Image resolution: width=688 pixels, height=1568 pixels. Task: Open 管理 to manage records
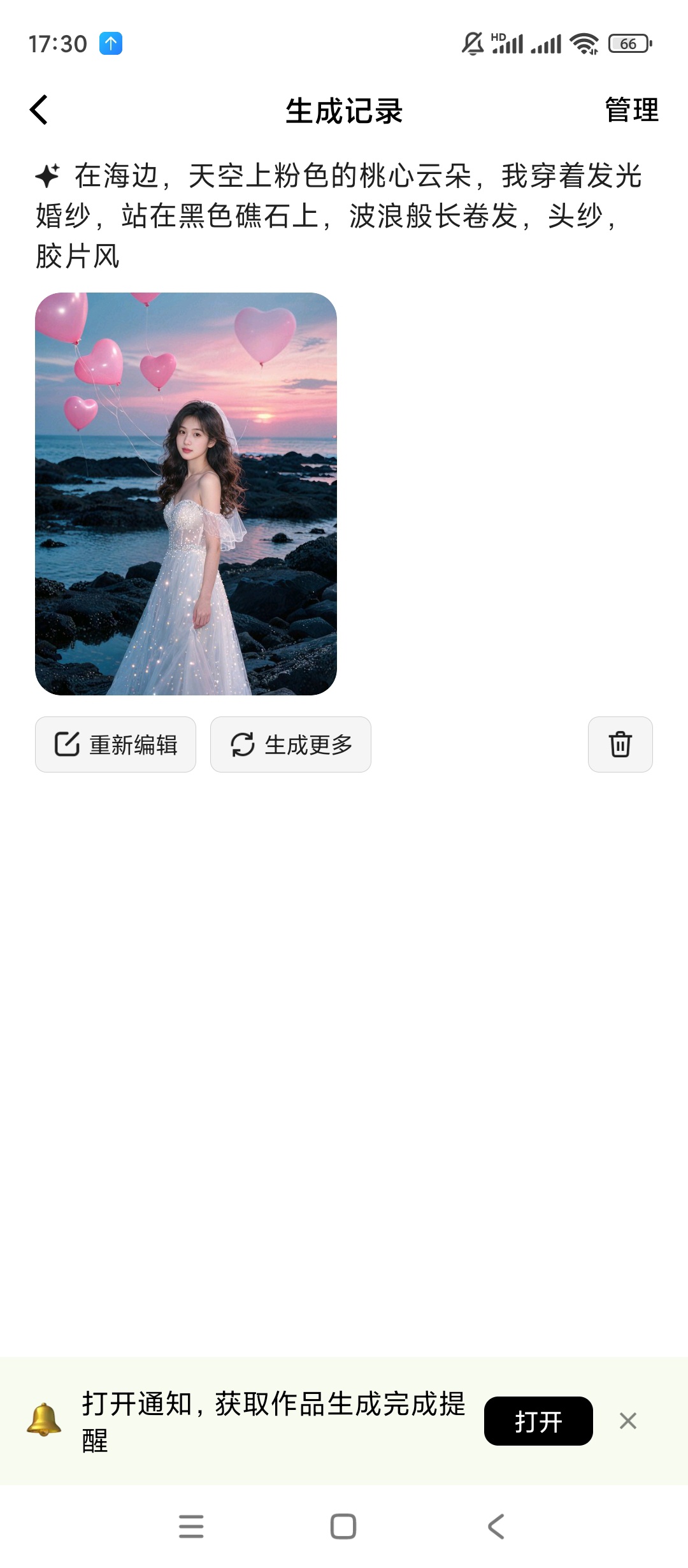click(x=631, y=110)
